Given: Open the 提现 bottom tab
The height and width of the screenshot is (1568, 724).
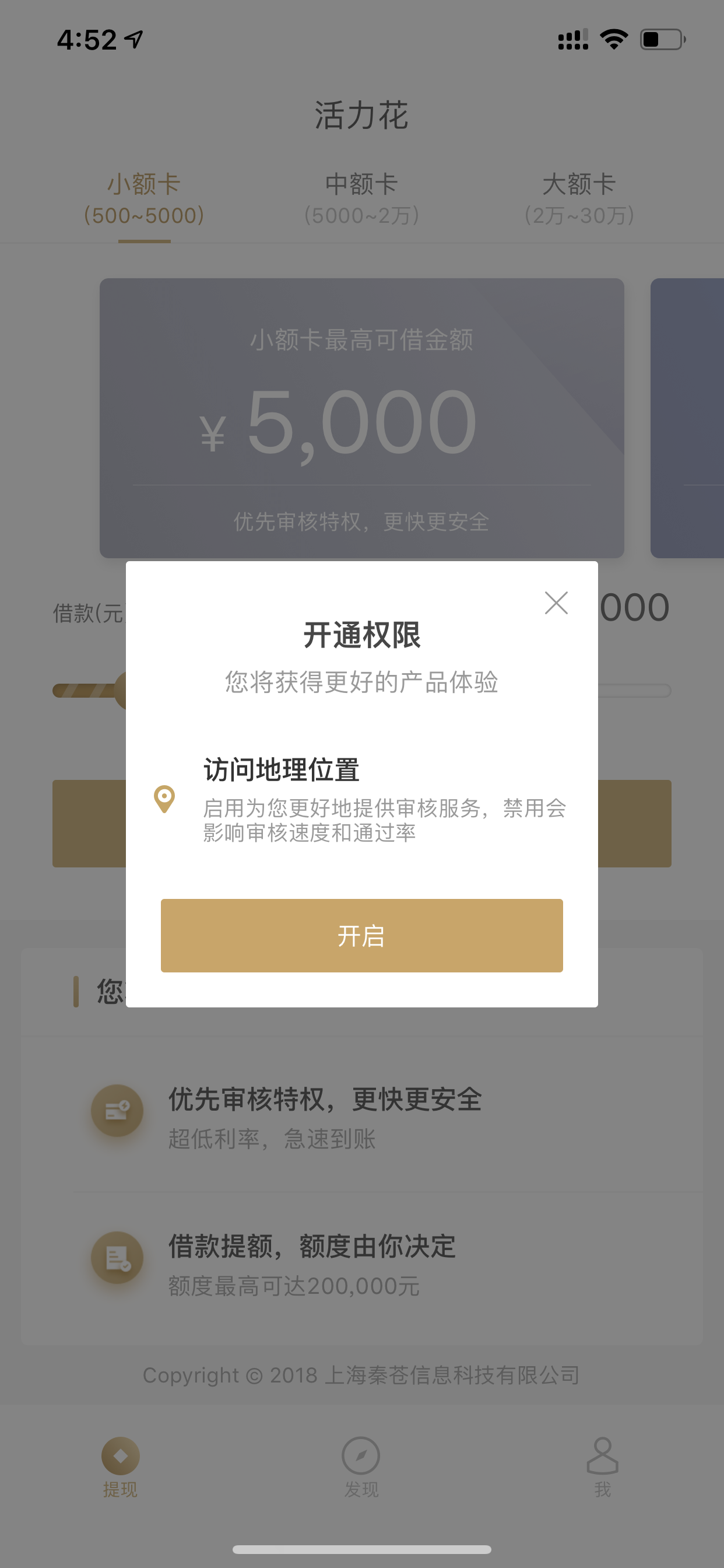Looking at the screenshot, I should tap(121, 1467).
